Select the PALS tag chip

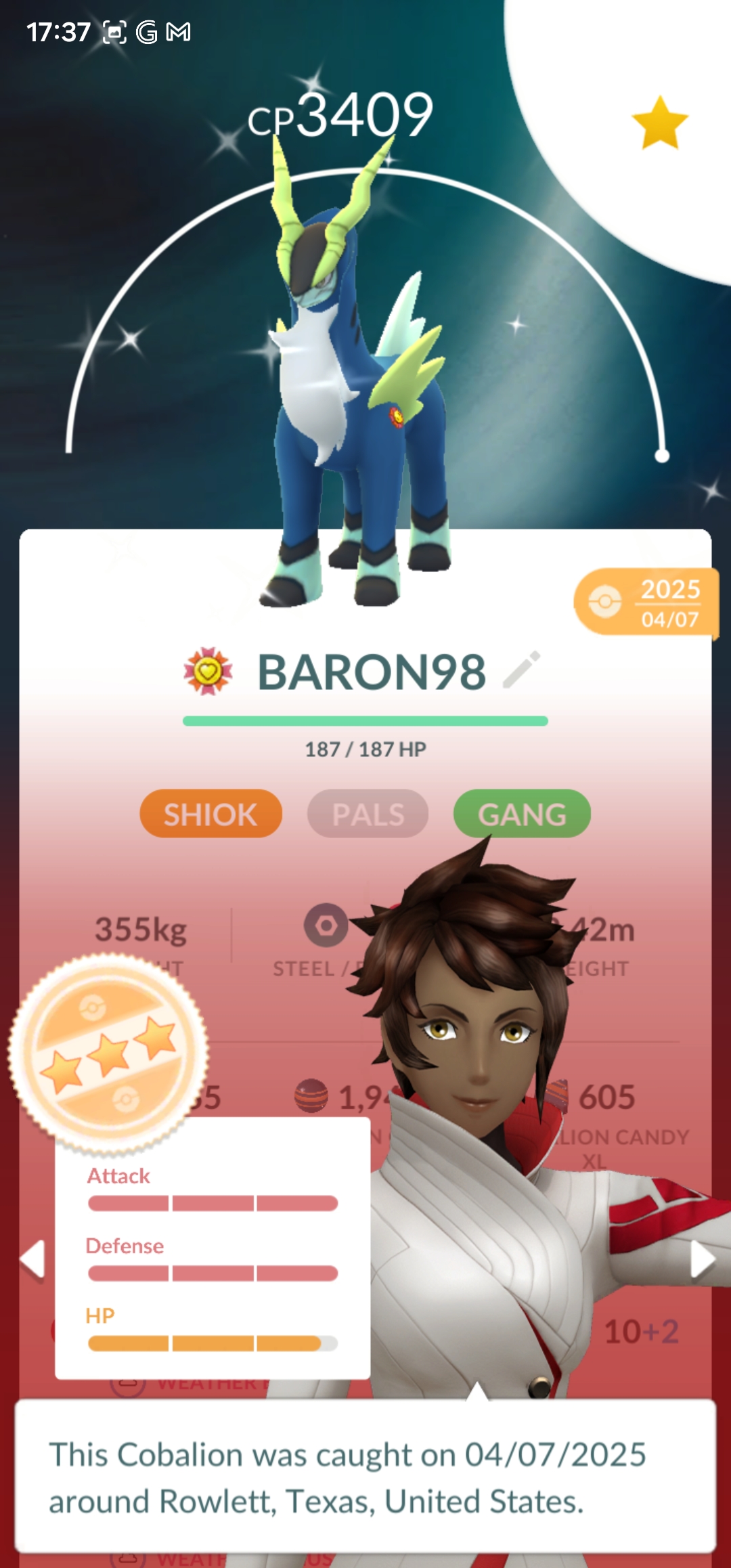[x=368, y=814]
